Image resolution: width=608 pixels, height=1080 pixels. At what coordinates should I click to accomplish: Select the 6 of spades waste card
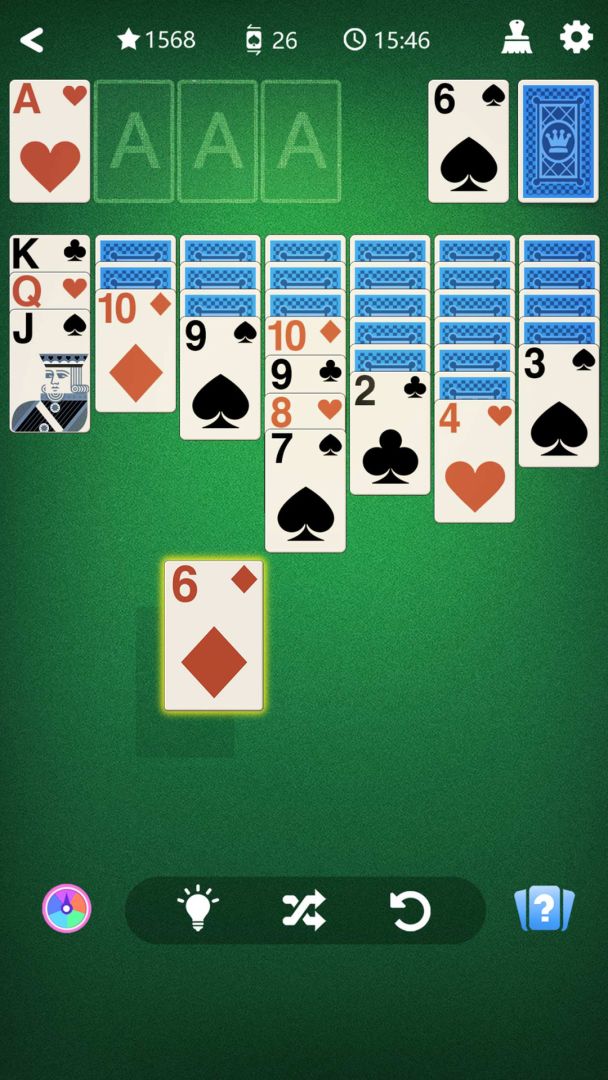pos(468,141)
